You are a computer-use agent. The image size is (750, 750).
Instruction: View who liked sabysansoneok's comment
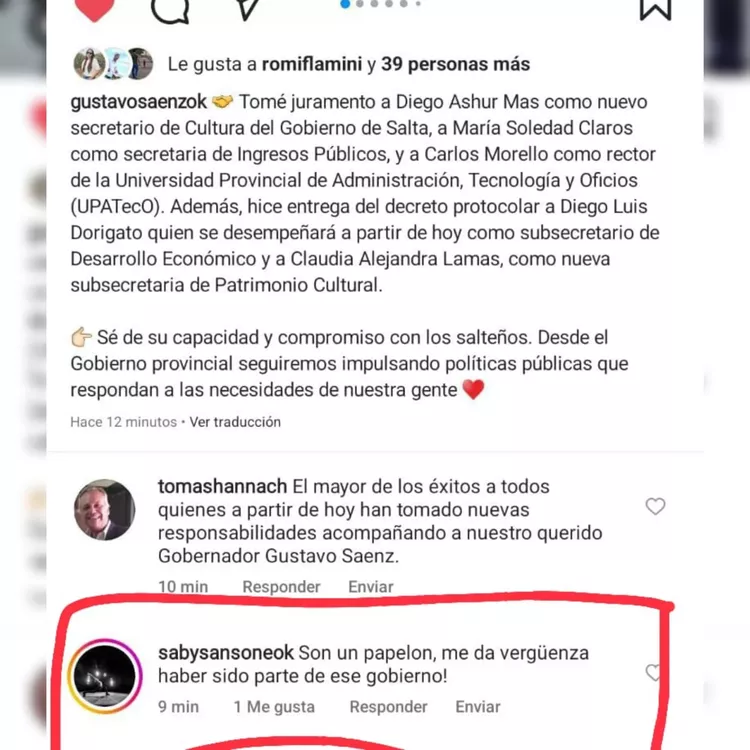[274, 707]
